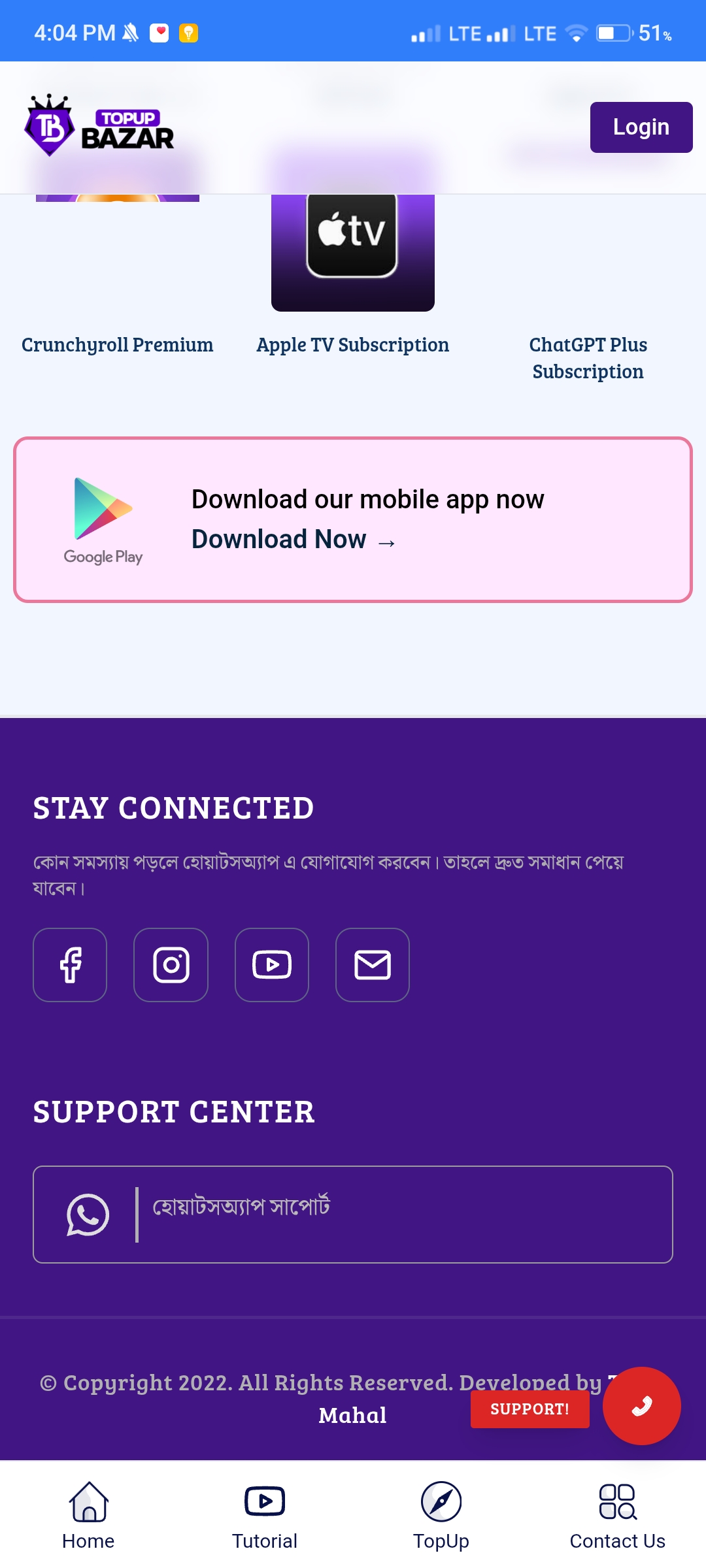Open the Facebook page icon
Image resolution: width=706 pixels, height=1568 pixels.
click(x=70, y=965)
